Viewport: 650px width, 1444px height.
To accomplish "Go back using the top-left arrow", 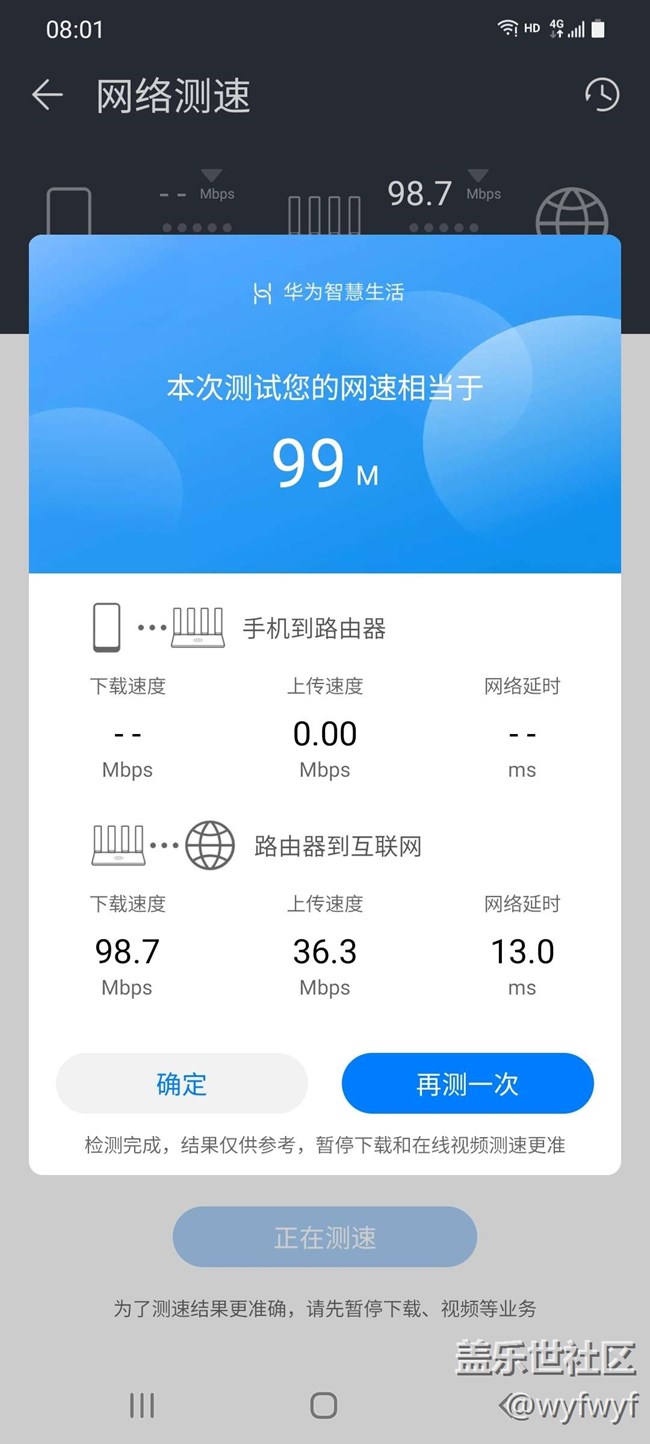I will point(47,96).
